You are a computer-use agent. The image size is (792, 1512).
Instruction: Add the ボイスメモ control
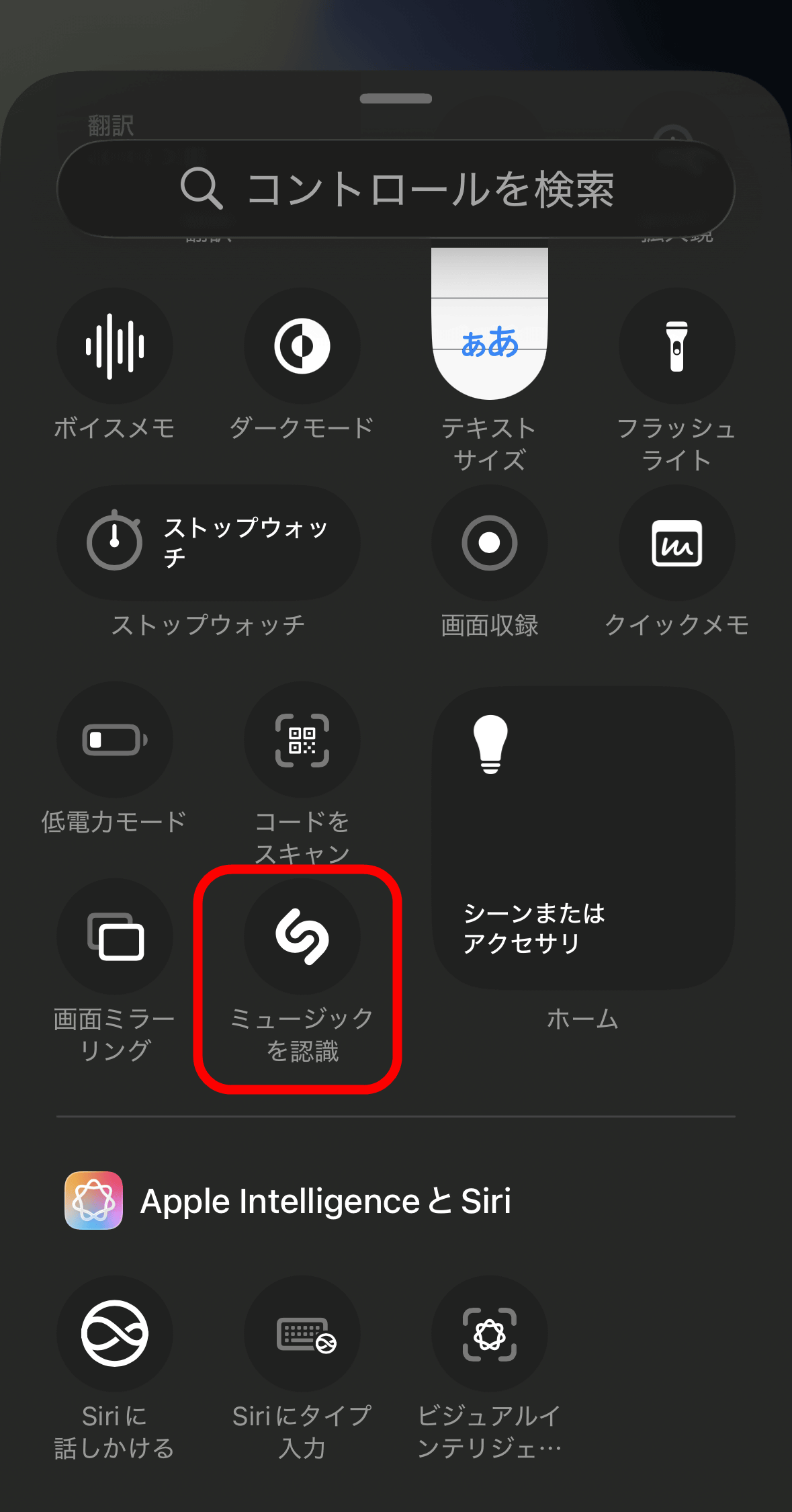(115, 346)
